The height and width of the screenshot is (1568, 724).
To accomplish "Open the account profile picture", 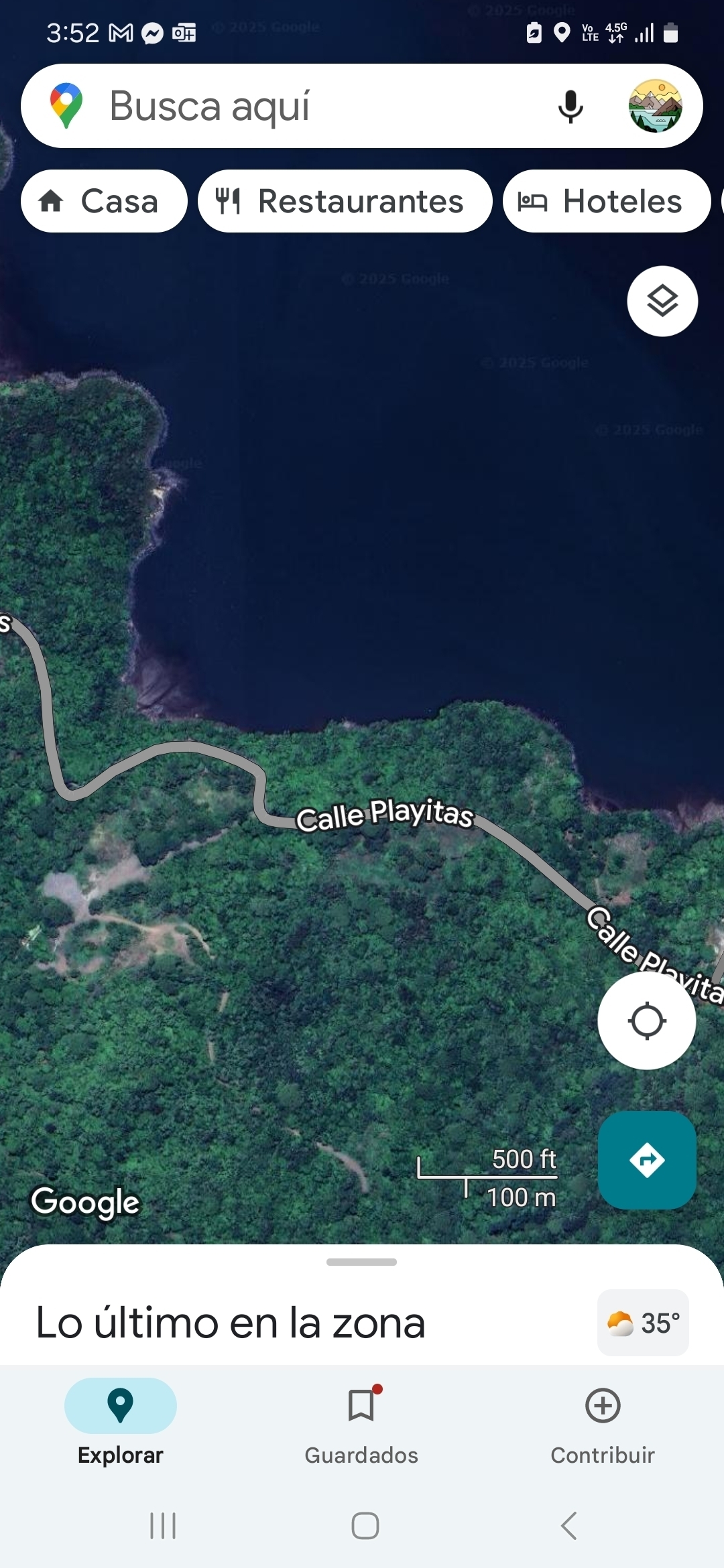I will click(x=655, y=106).
